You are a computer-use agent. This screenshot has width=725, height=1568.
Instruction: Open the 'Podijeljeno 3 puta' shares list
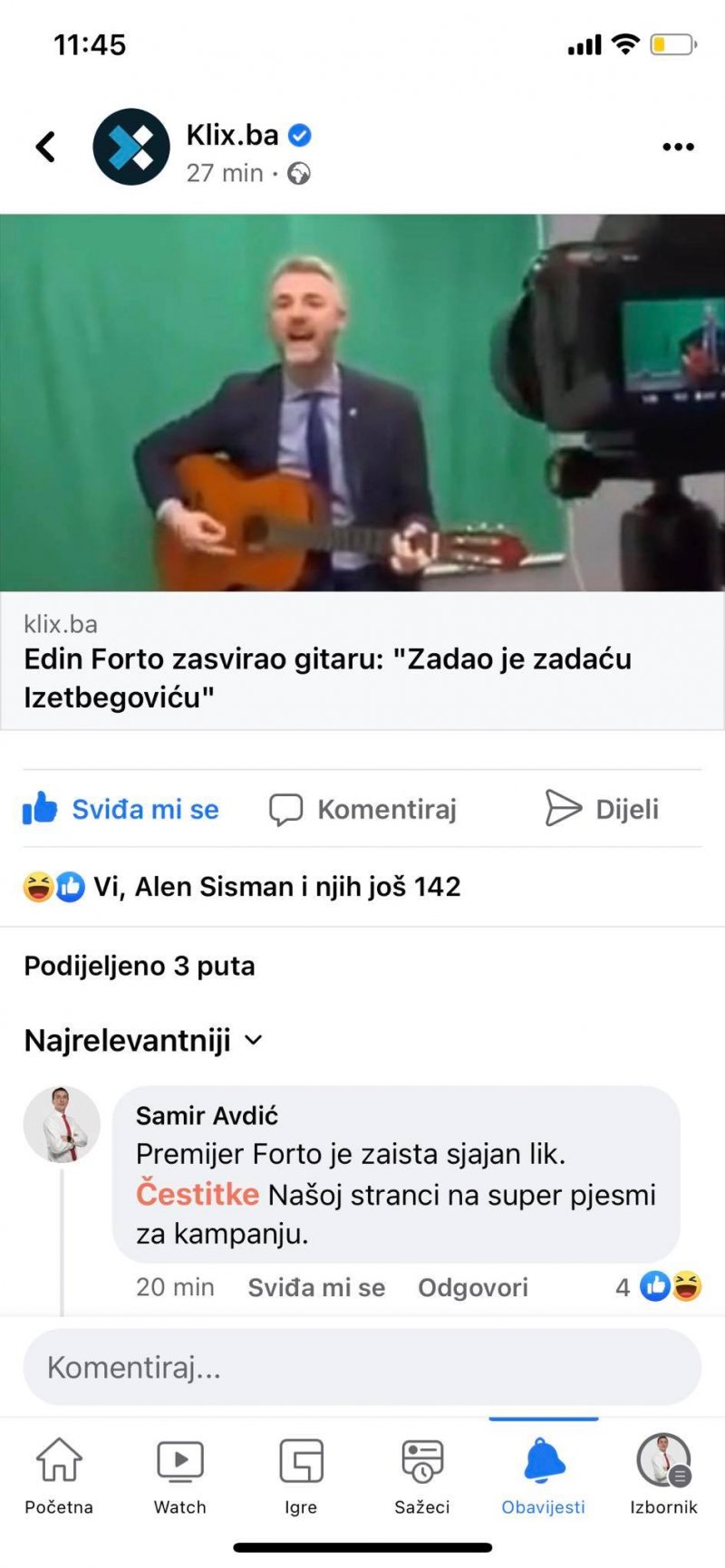point(140,967)
